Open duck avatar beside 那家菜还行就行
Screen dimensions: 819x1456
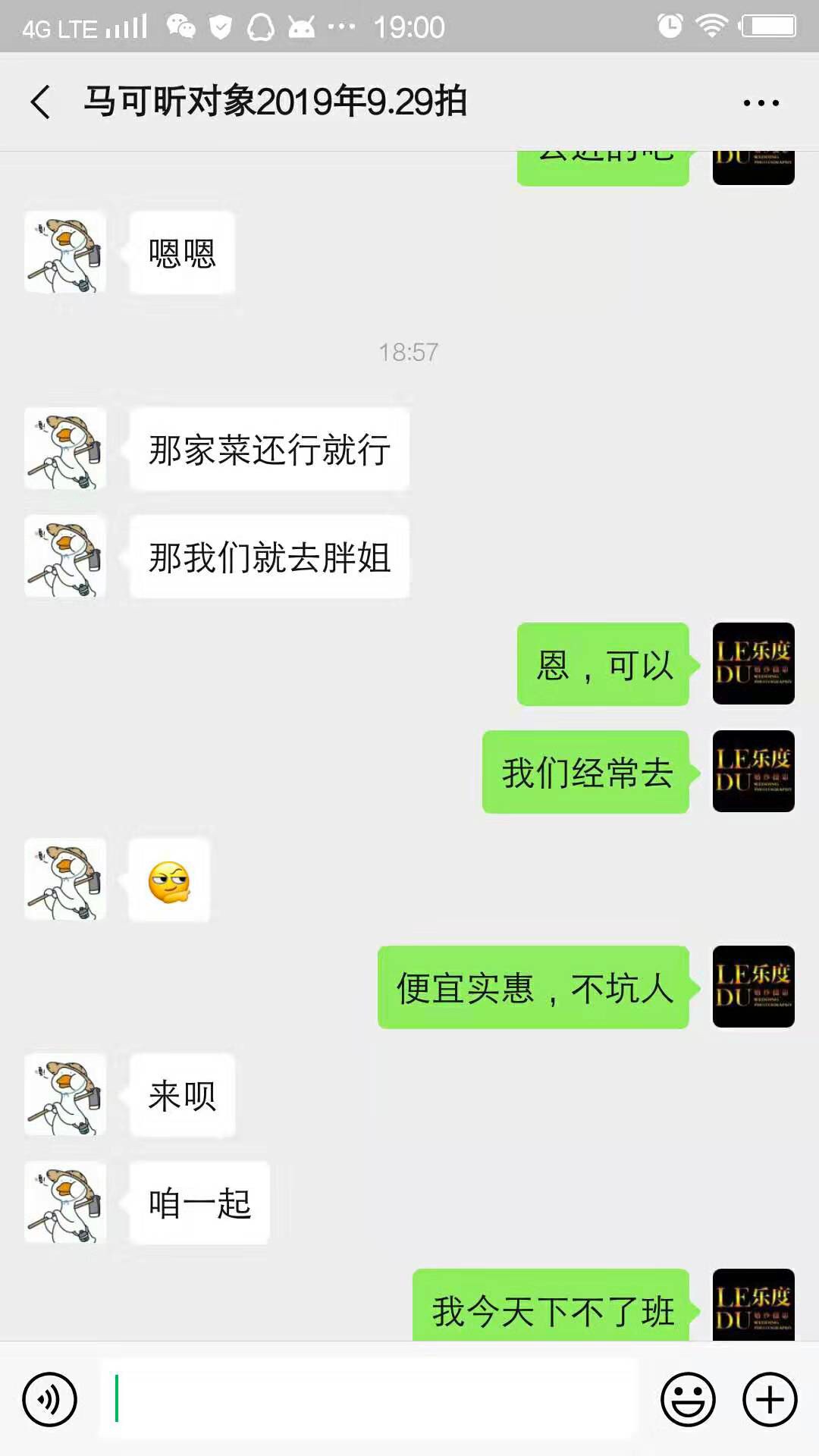(x=65, y=449)
